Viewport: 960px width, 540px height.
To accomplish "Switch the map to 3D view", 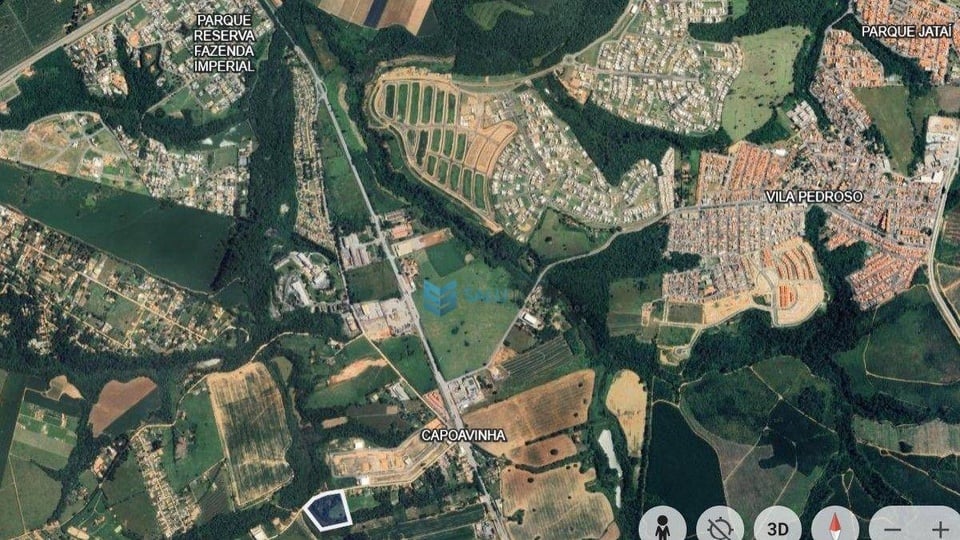I will tap(778, 525).
